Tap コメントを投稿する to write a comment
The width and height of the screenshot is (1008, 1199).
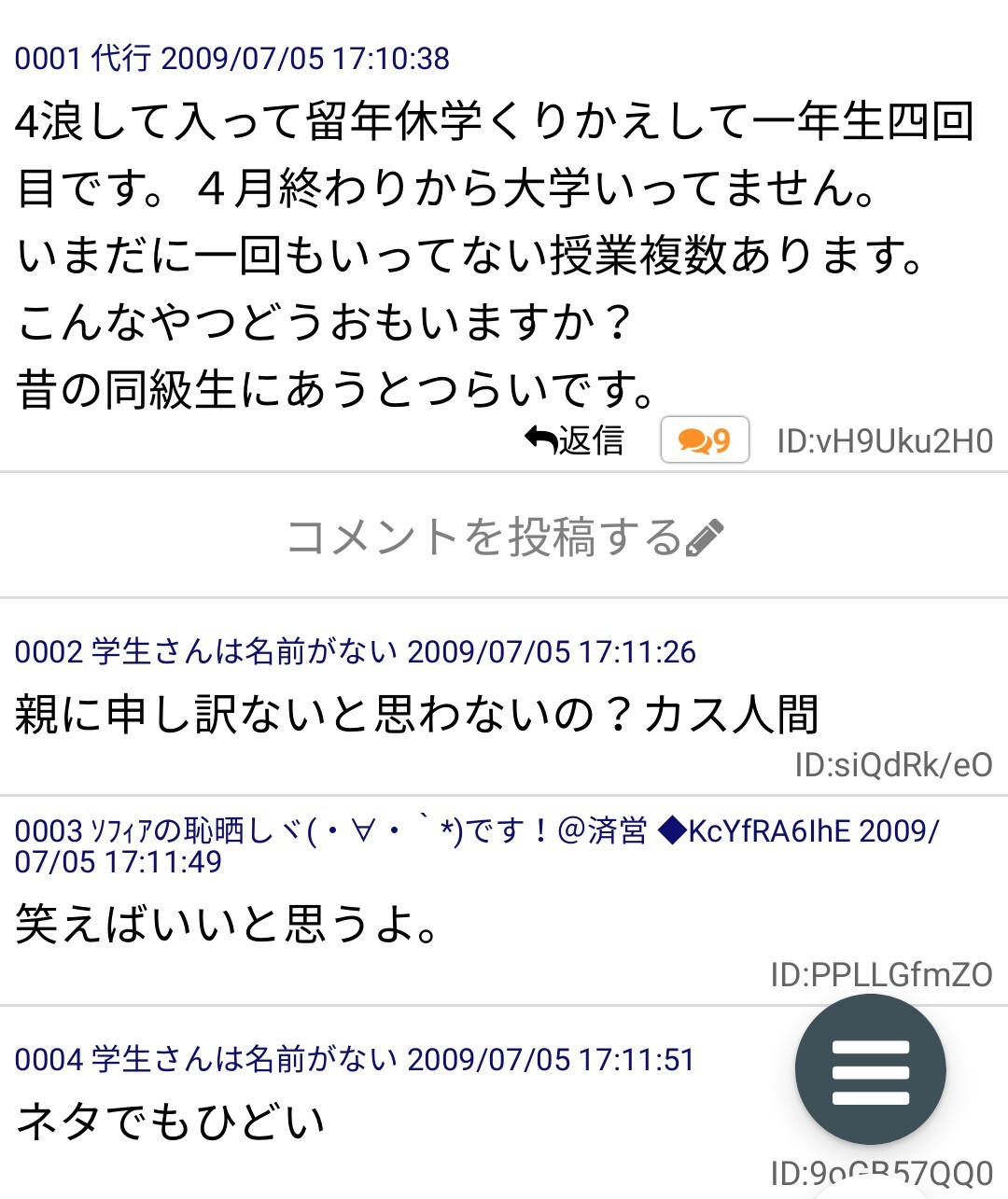[504, 537]
